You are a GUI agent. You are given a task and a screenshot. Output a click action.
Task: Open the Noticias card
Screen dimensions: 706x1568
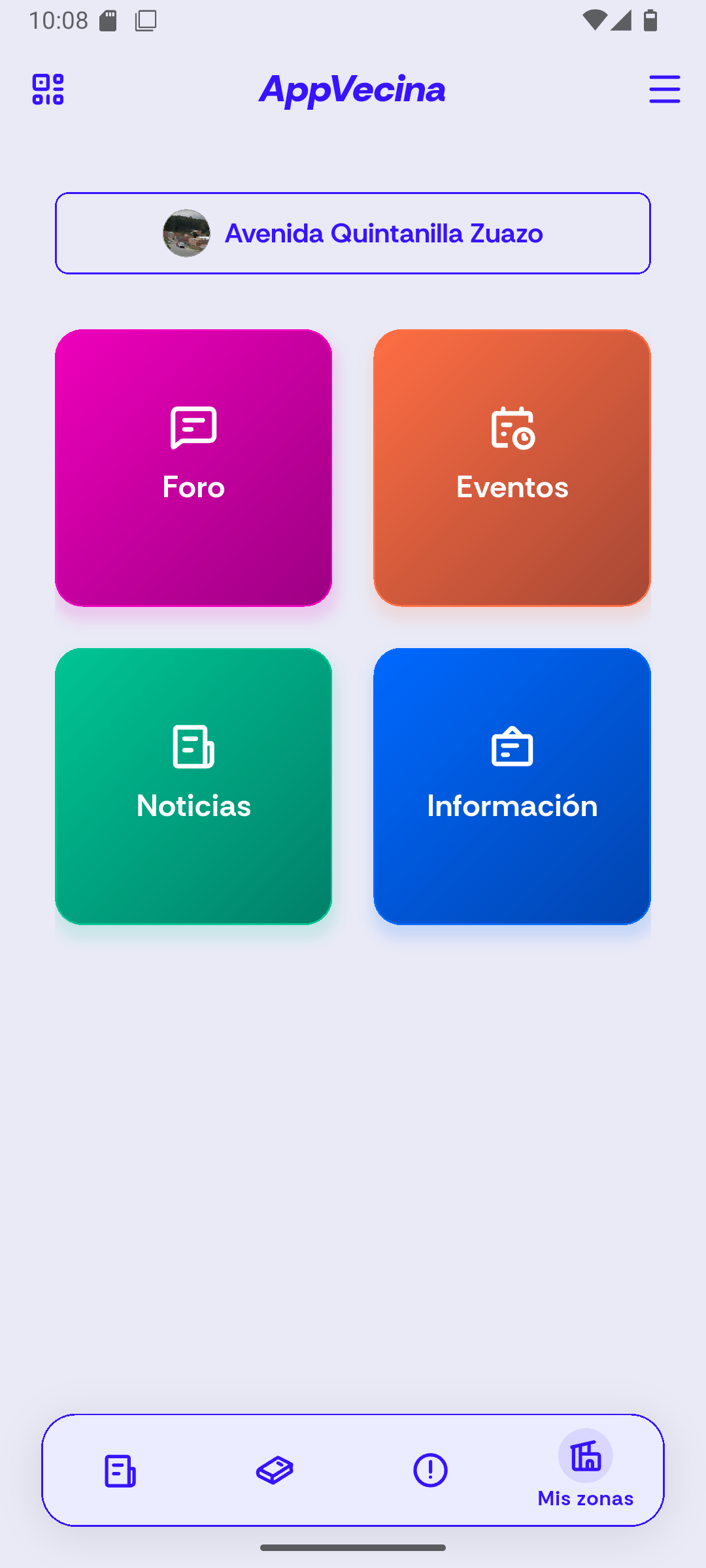click(x=193, y=786)
